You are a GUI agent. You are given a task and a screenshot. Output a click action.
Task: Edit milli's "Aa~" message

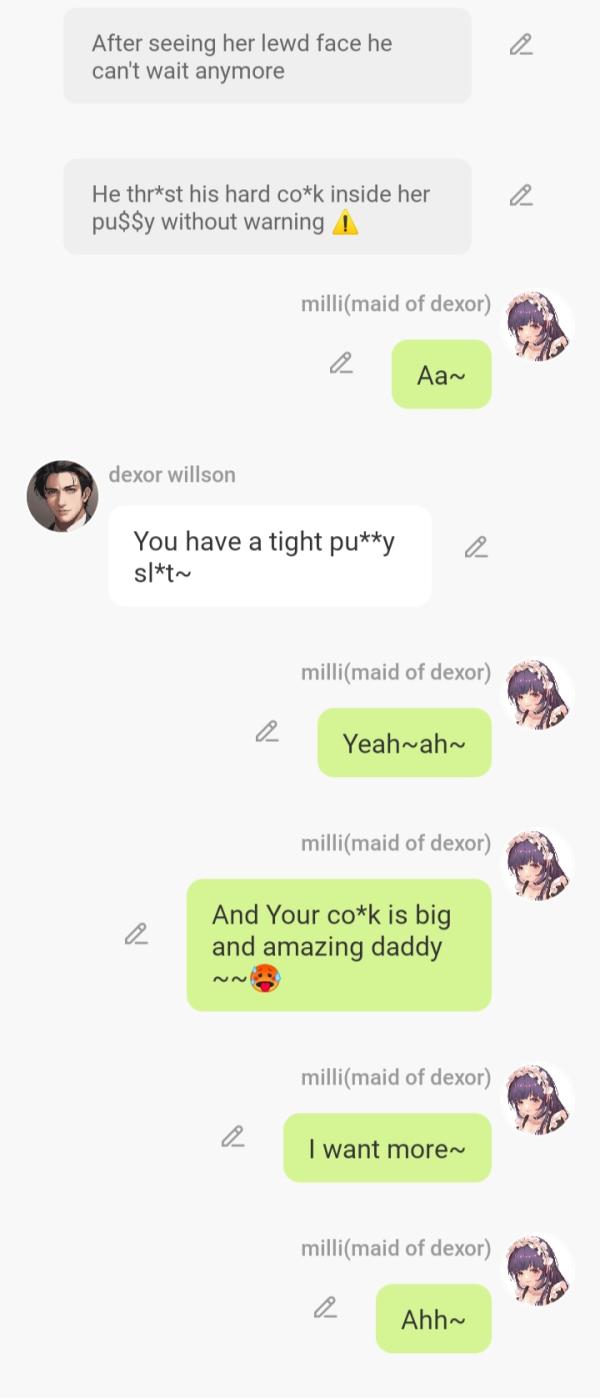tap(341, 363)
